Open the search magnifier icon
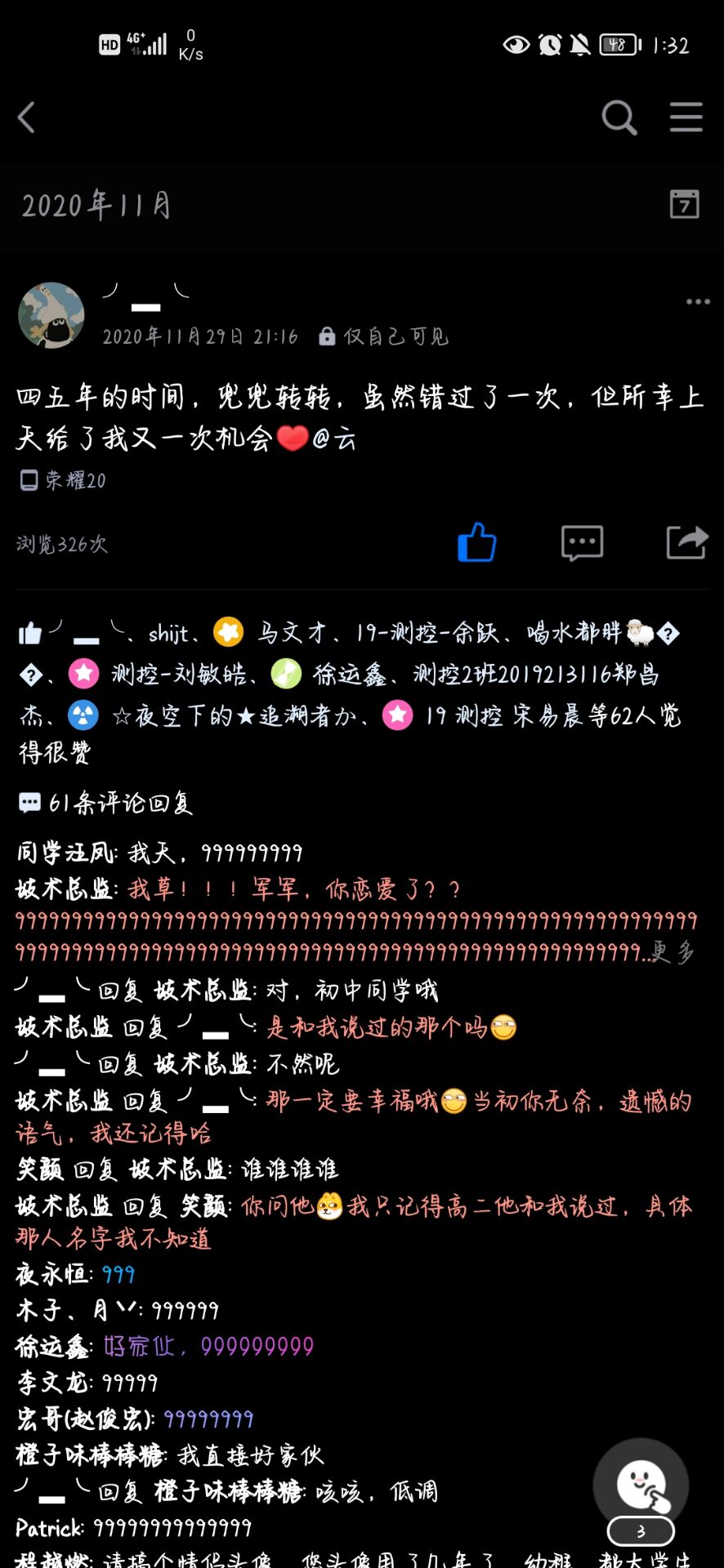724x1568 pixels. (619, 118)
